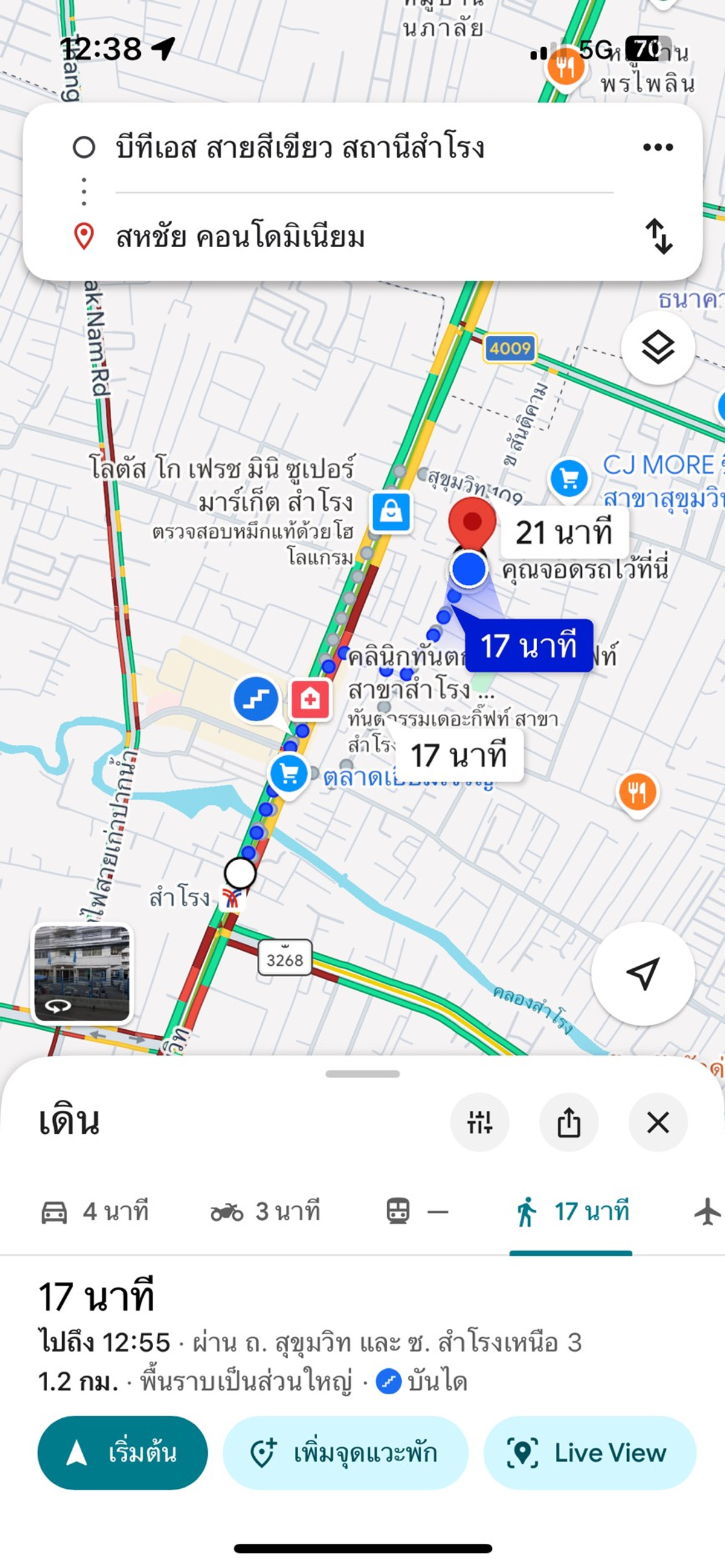725x1568 pixels.
Task: Share these walking directions
Action: 569,1122
